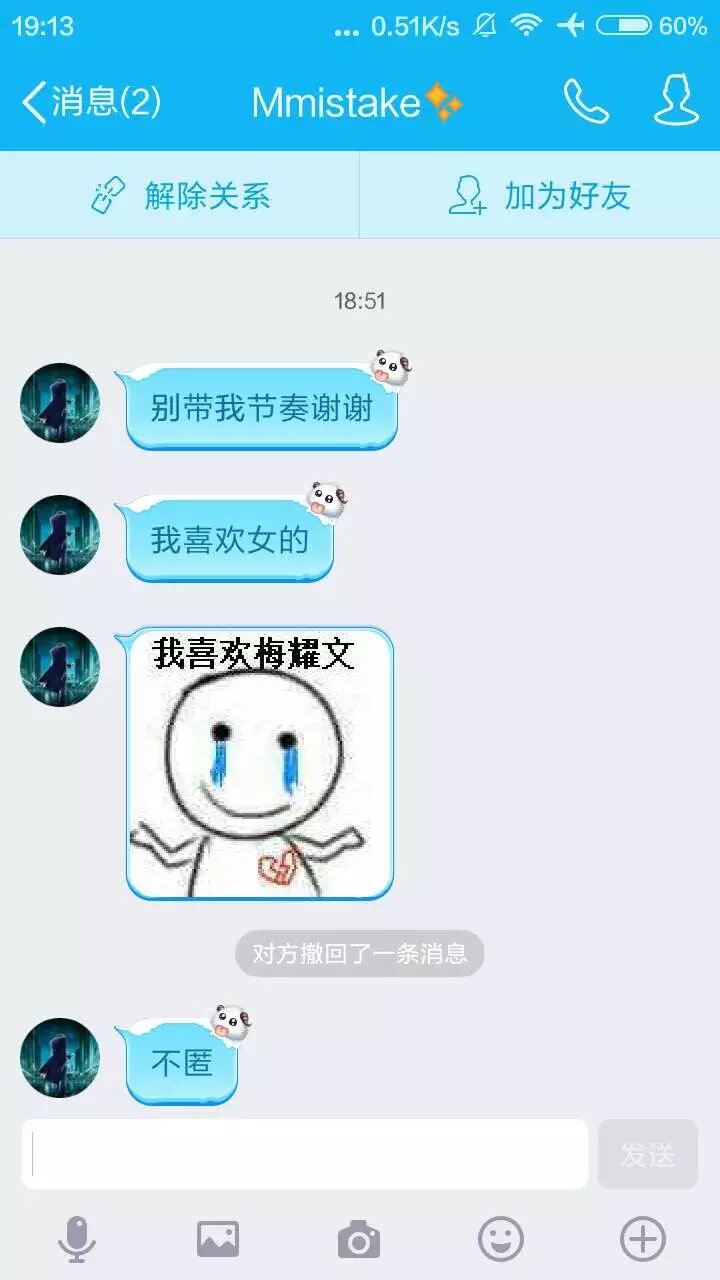Viewport: 720px width, 1280px height.
Task: Start a voice call with Mmistake
Action: coord(586,102)
